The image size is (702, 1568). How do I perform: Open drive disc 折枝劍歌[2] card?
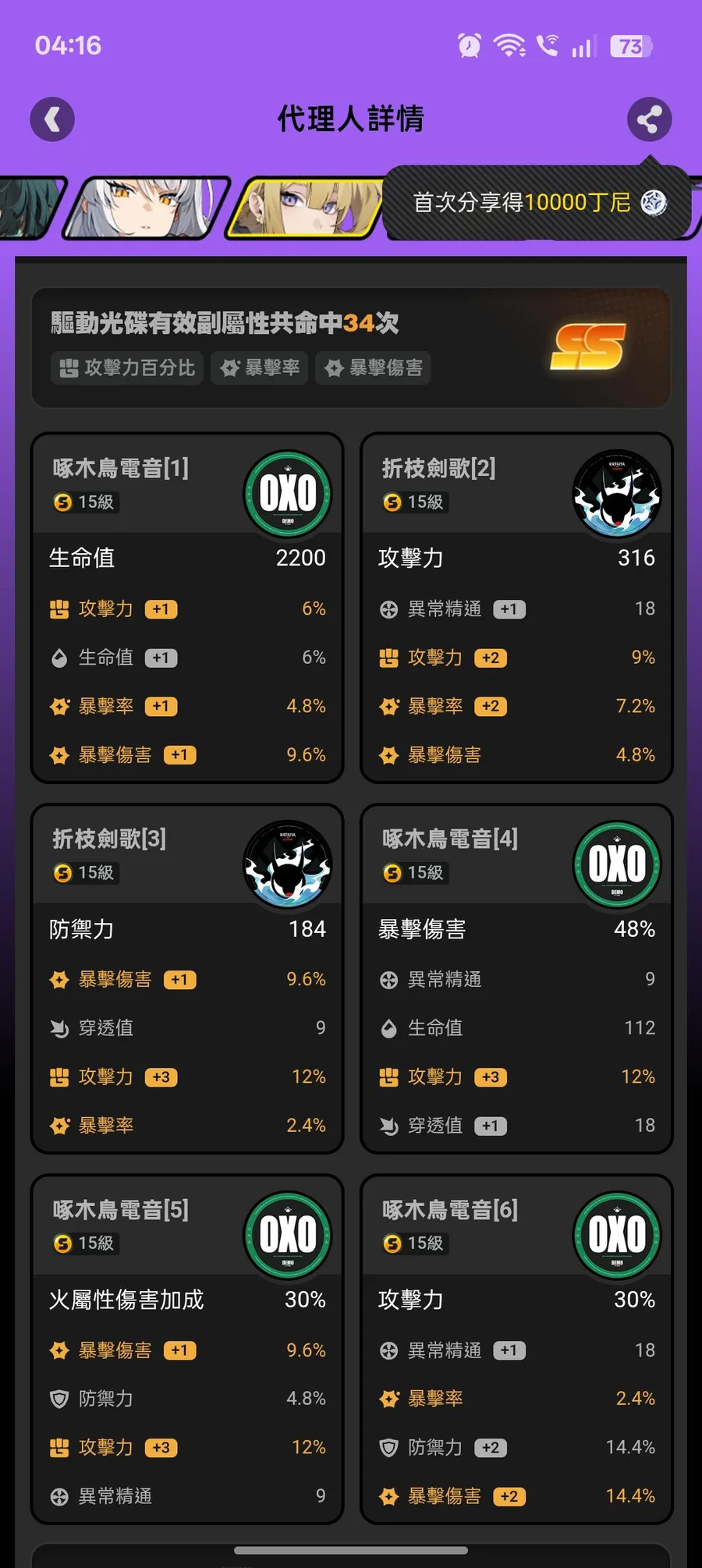click(x=516, y=608)
